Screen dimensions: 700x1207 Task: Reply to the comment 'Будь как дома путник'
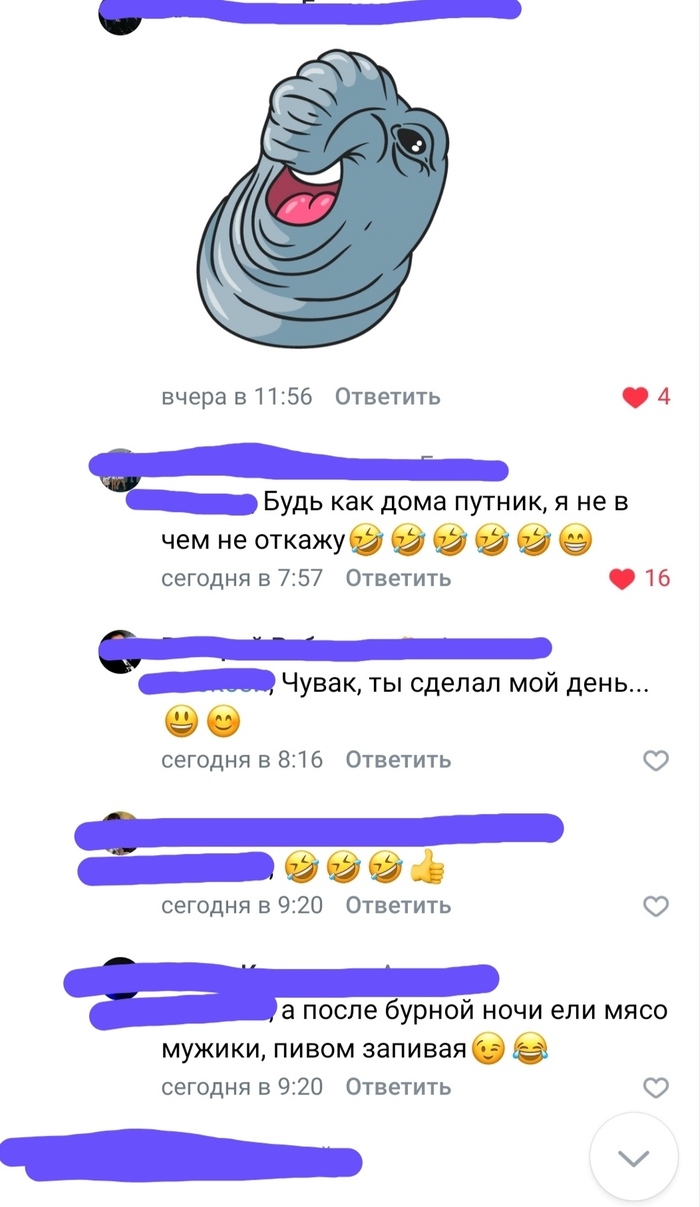click(398, 578)
